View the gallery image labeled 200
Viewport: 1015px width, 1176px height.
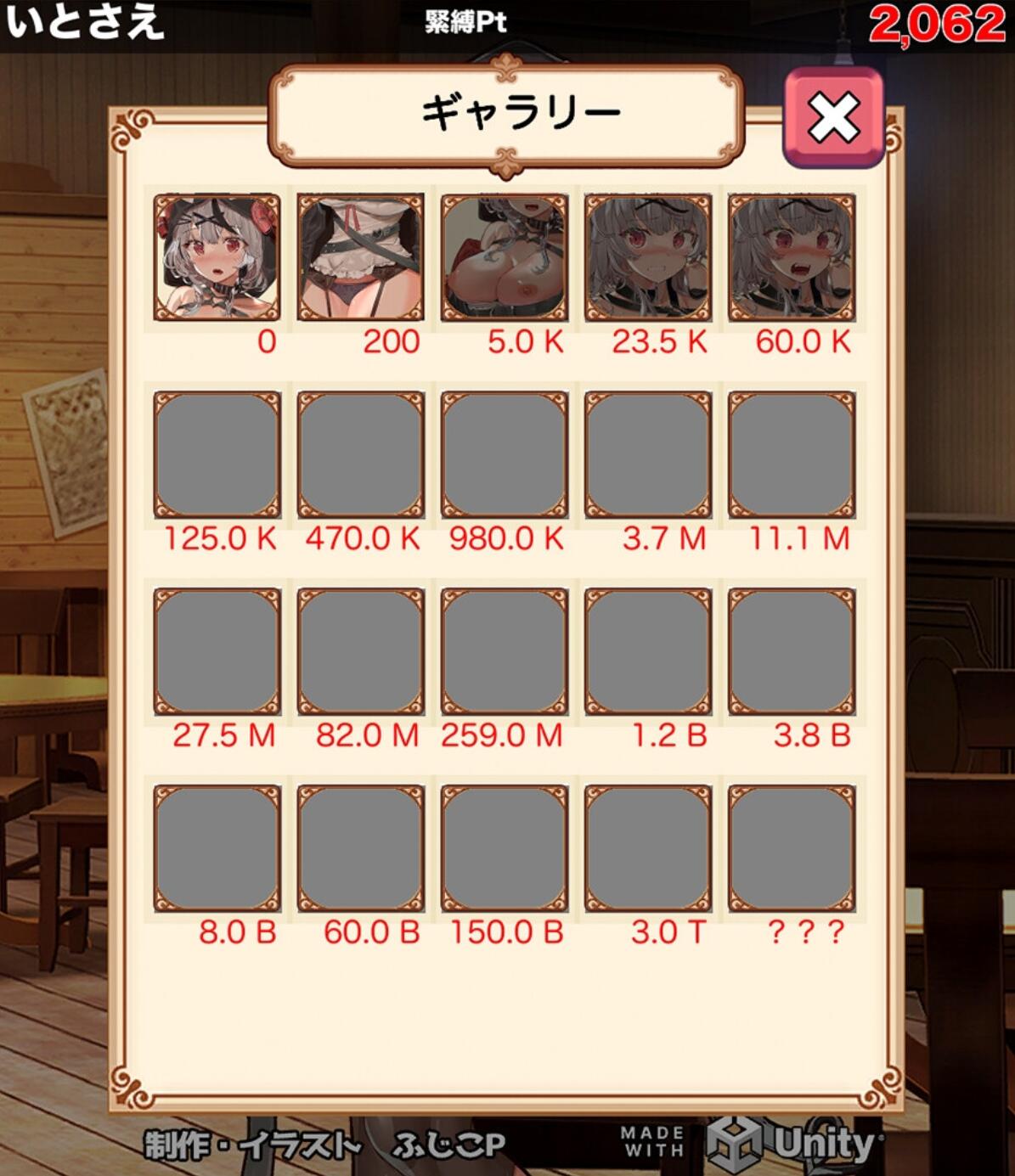point(360,257)
